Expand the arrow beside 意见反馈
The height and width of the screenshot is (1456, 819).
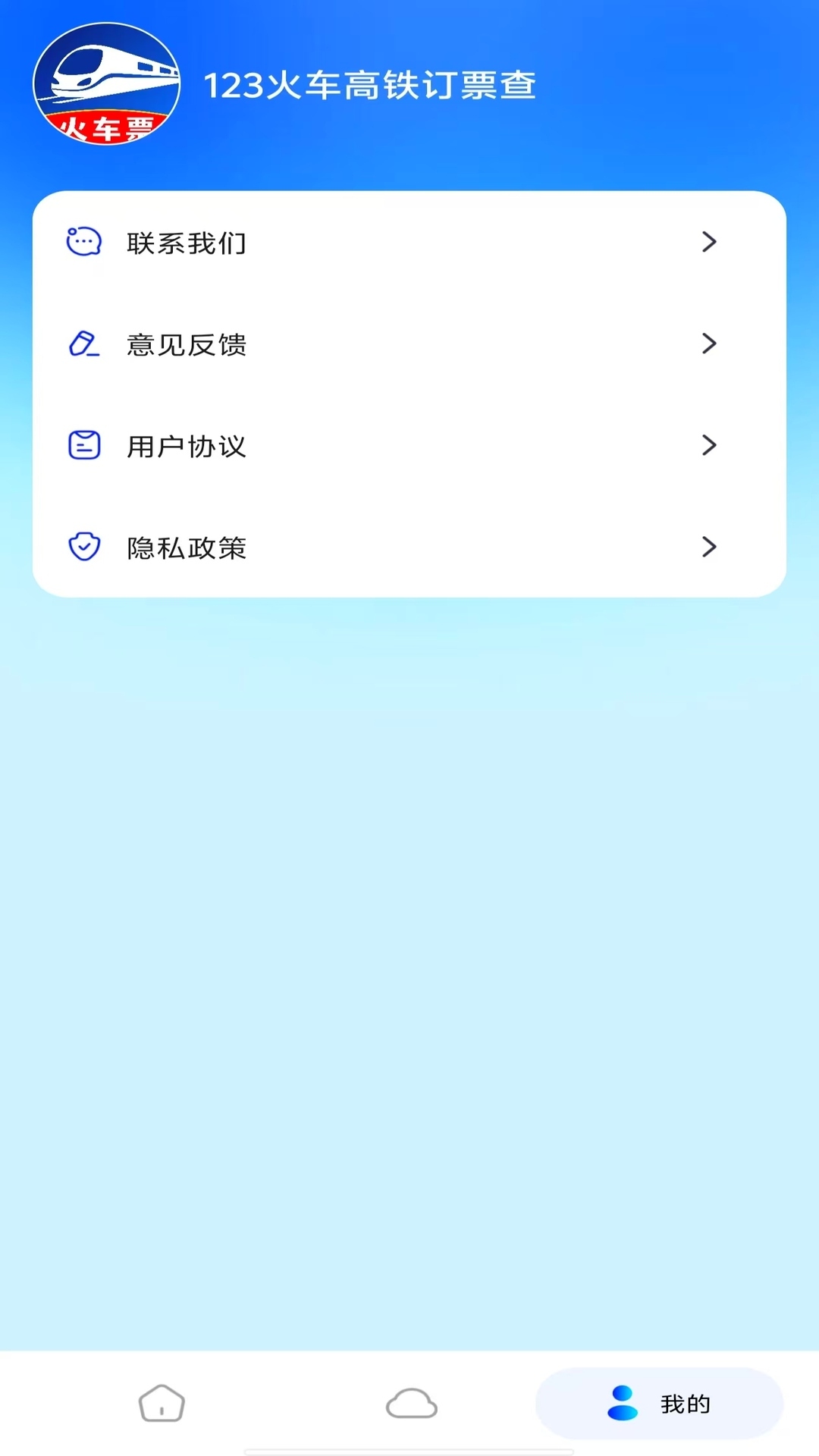point(710,344)
